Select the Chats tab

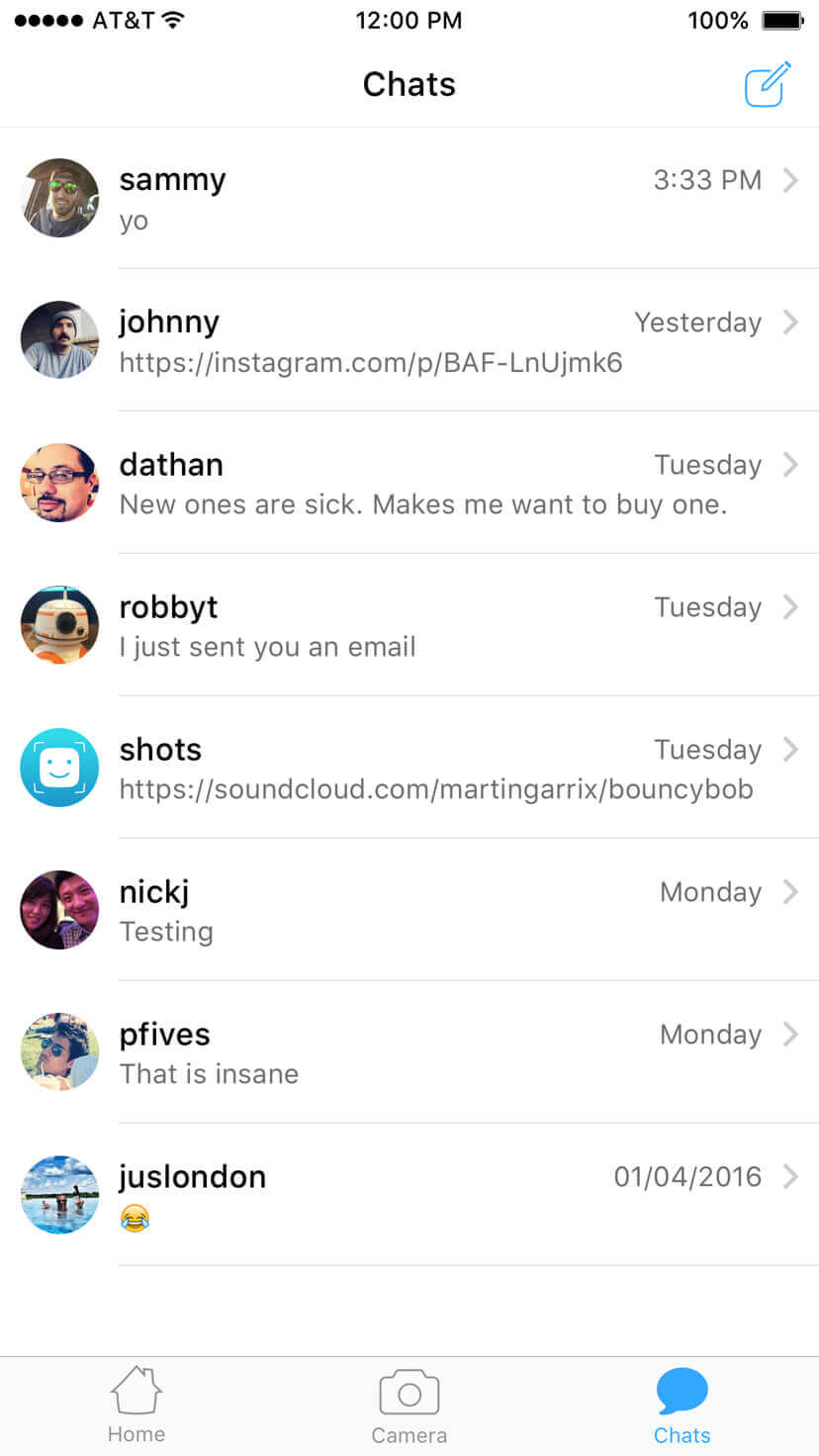click(x=682, y=1406)
